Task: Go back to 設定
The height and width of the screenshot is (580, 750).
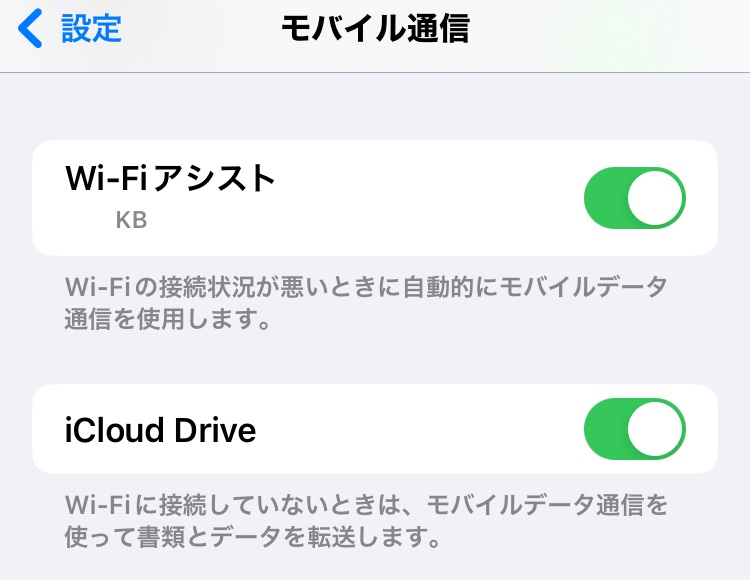Action: pyautogui.click(x=70, y=29)
